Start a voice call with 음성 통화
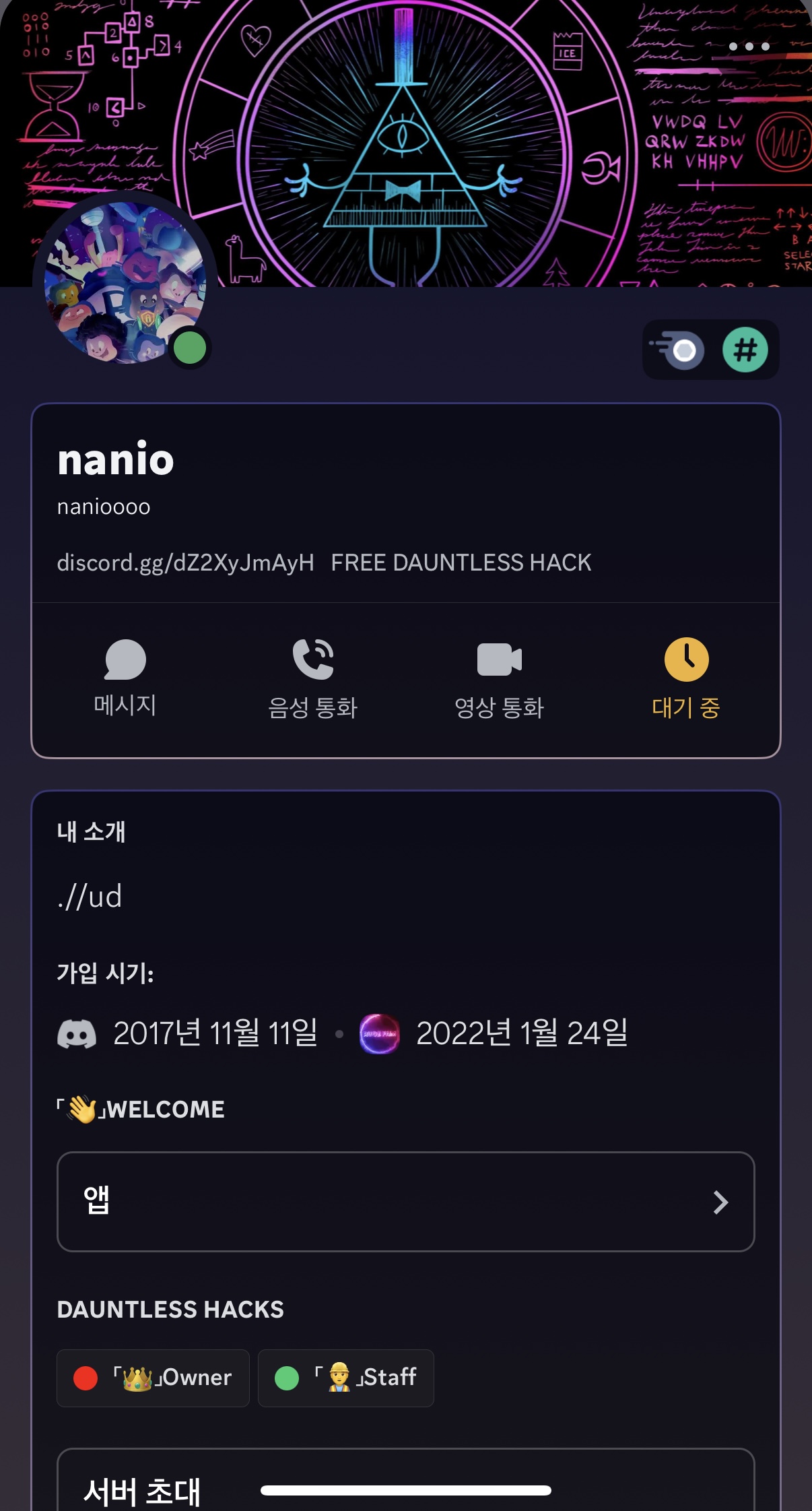 (312, 678)
